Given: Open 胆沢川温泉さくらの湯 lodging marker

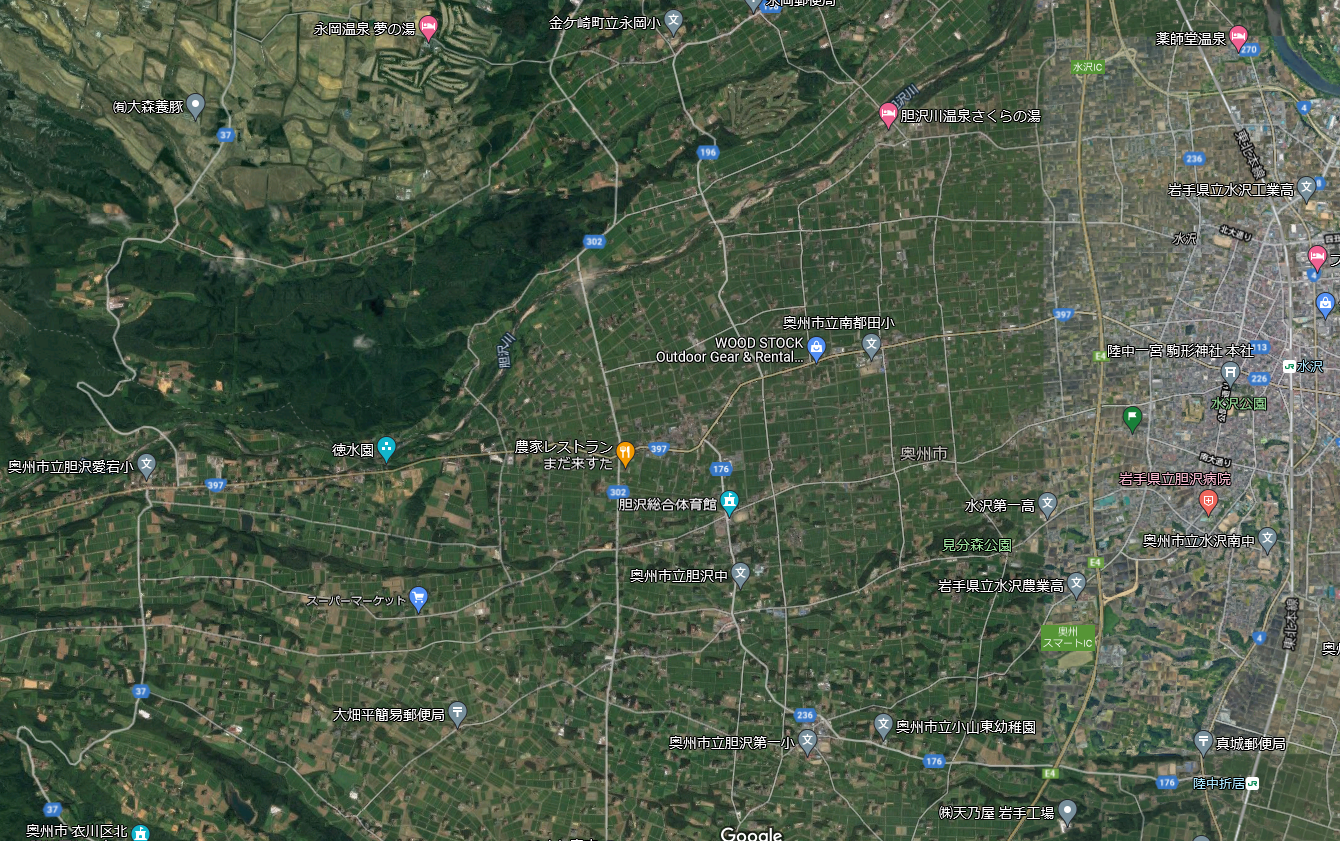Looking at the screenshot, I should point(887,114).
